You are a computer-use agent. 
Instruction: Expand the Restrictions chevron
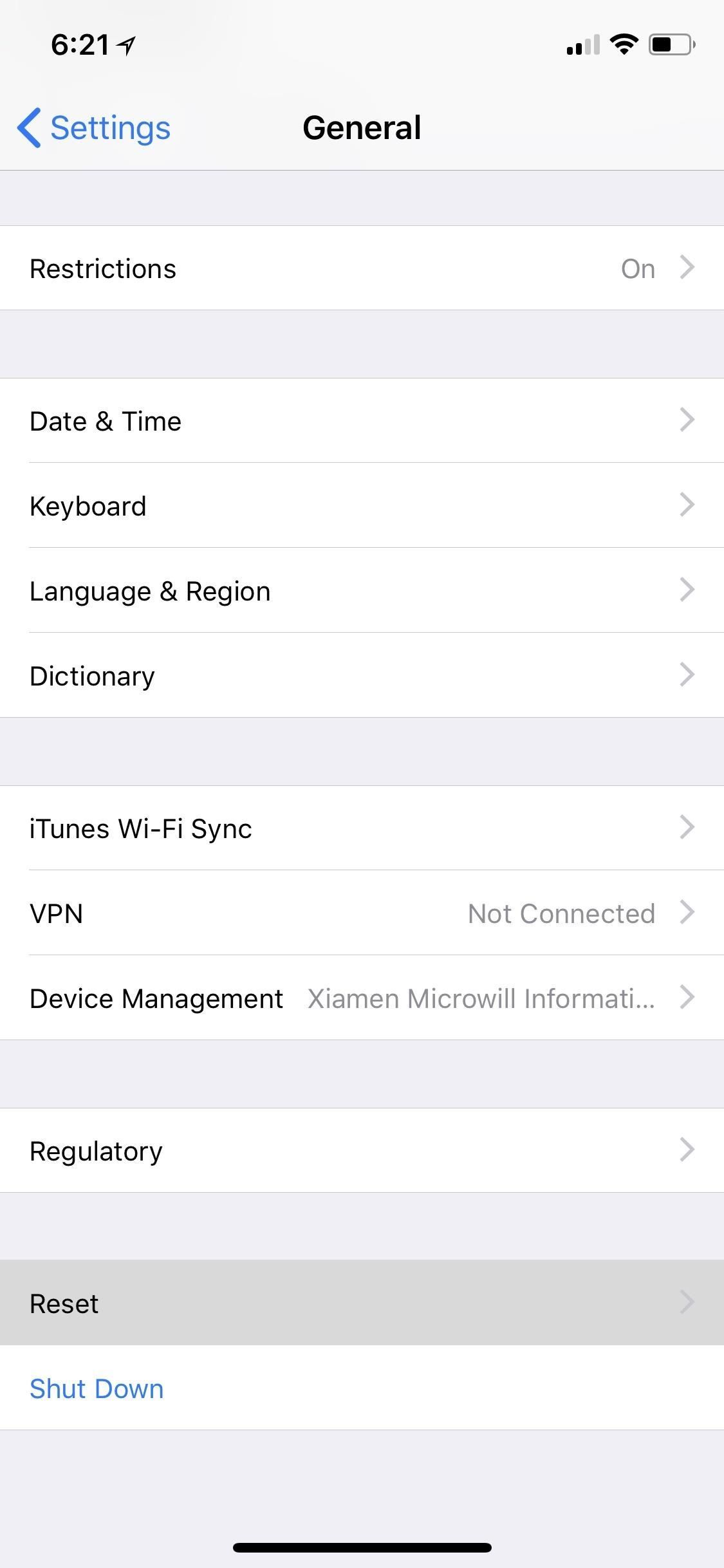[x=687, y=268]
